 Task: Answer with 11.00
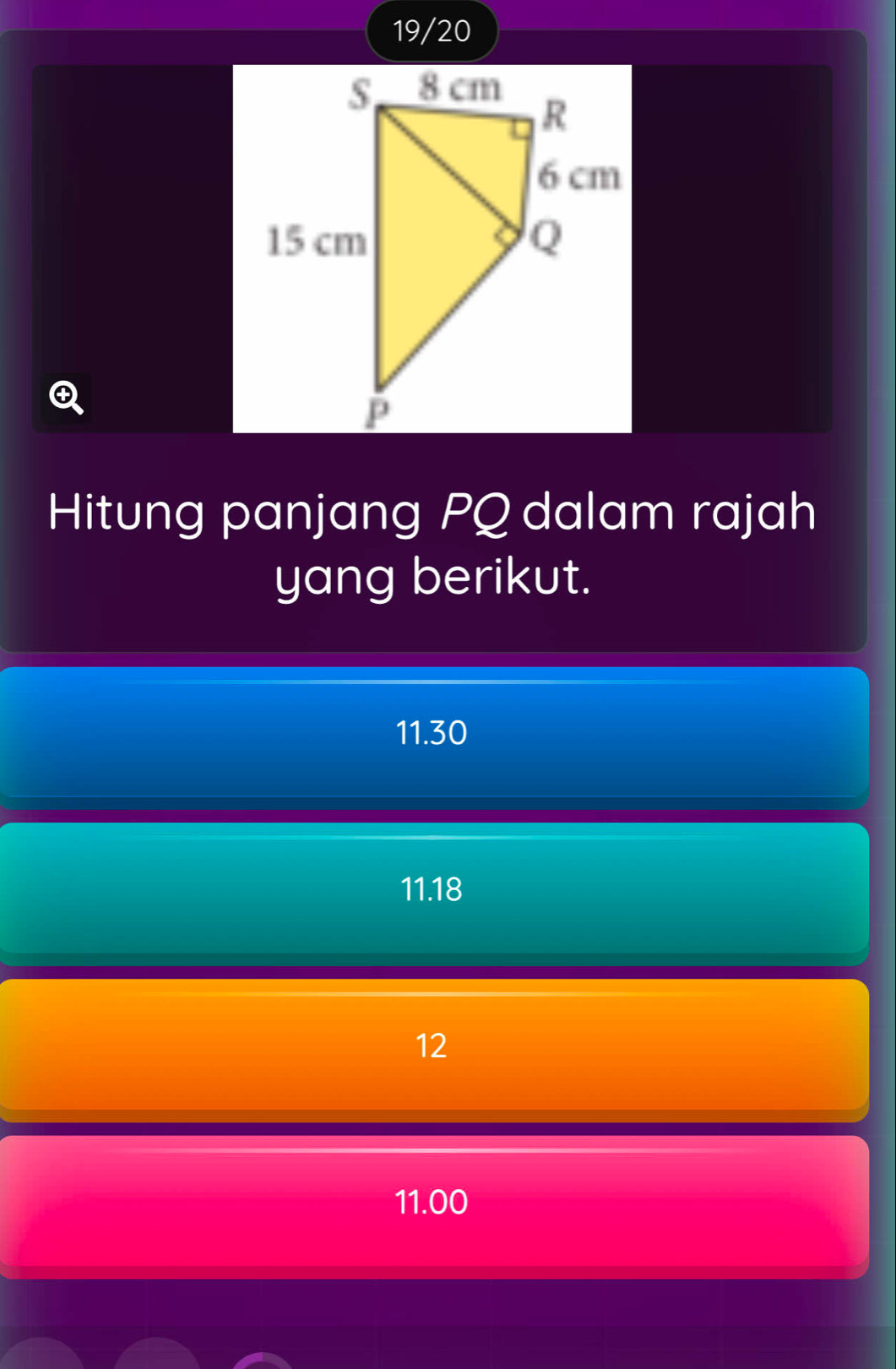tap(432, 1202)
